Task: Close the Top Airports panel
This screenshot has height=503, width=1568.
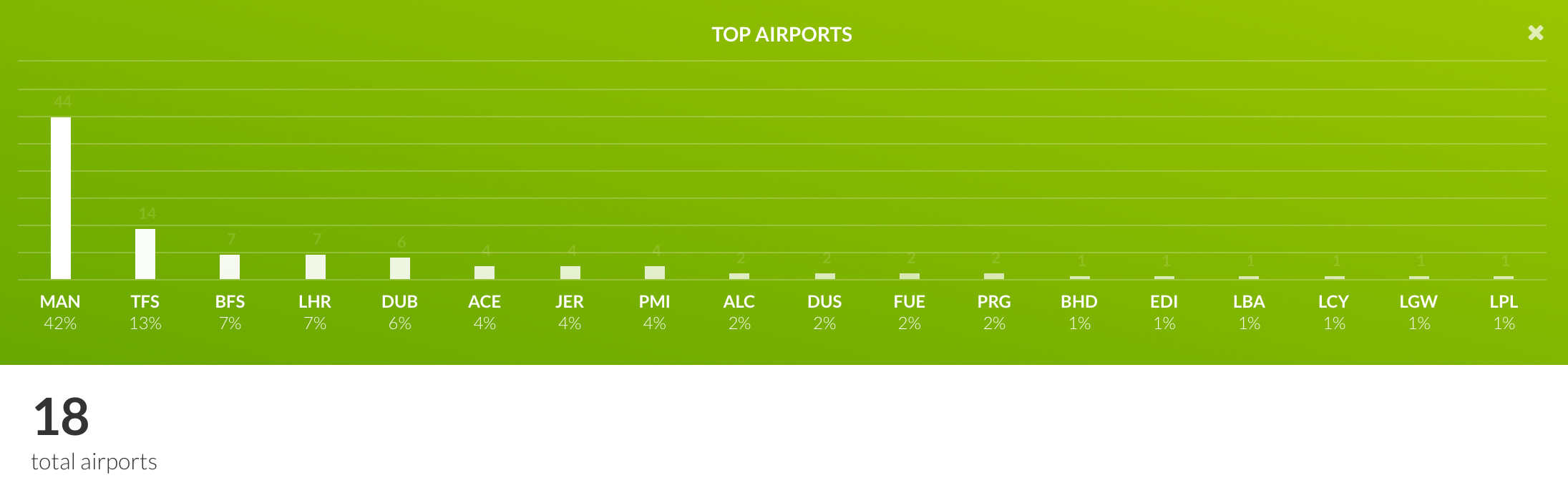Action: coord(1535,33)
